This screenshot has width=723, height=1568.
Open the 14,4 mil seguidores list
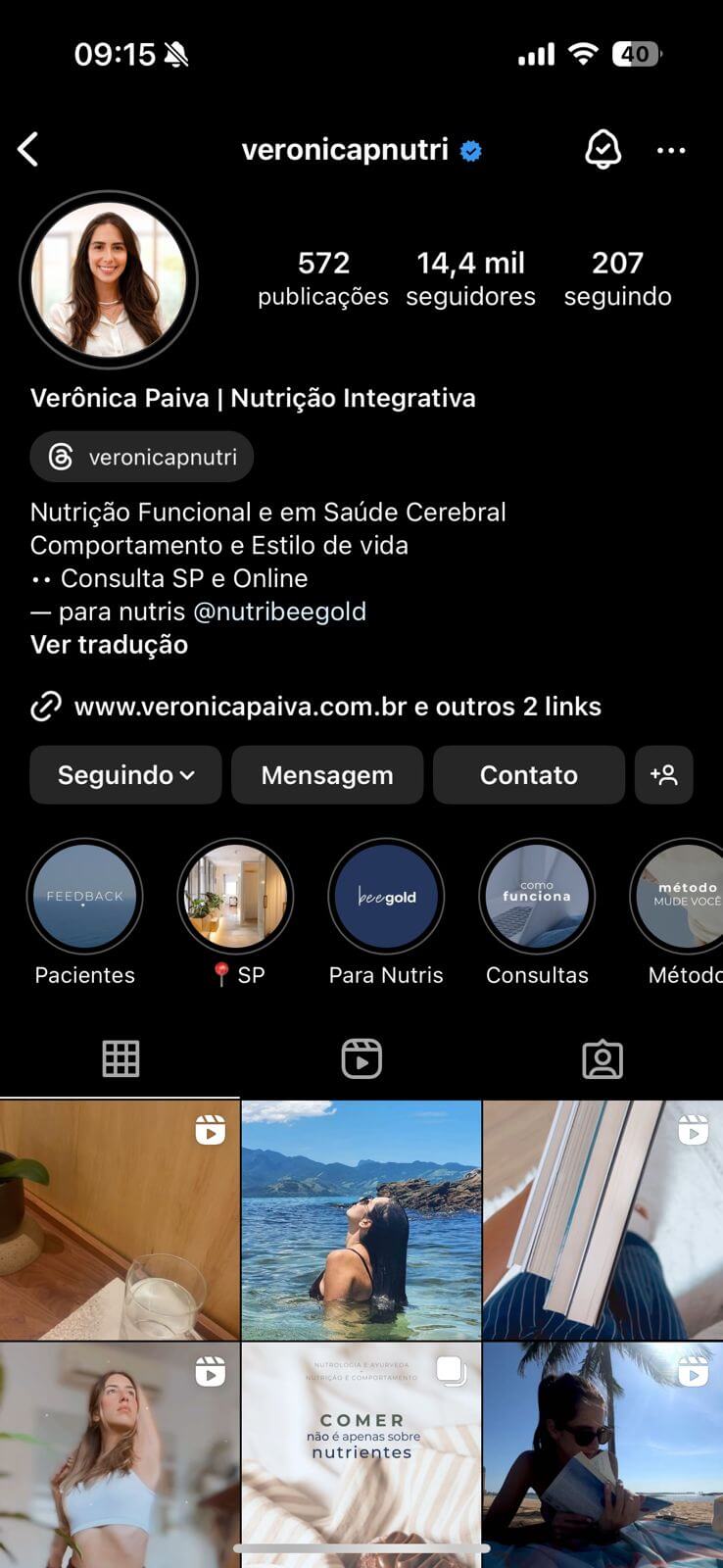click(x=470, y=278)
